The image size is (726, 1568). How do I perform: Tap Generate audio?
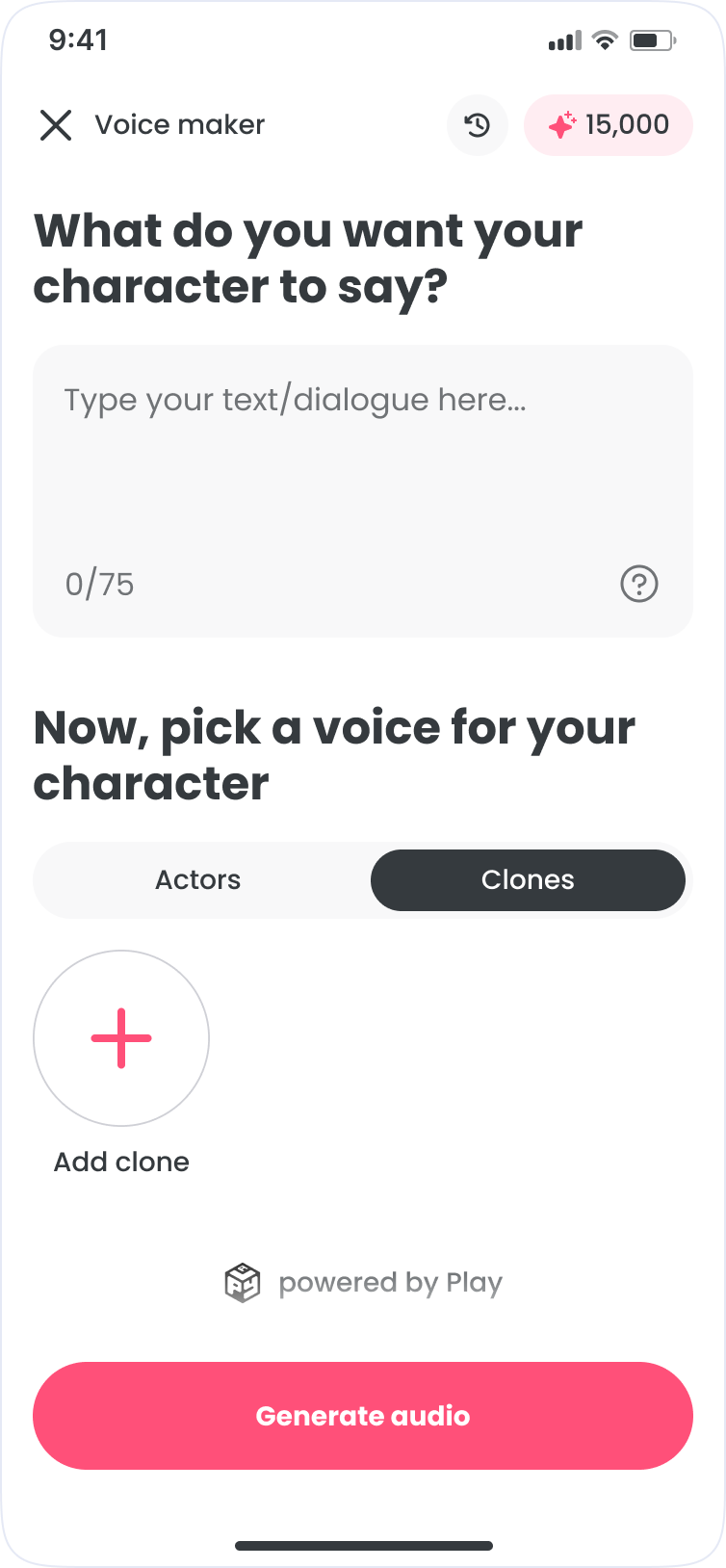click(363, 1416)
